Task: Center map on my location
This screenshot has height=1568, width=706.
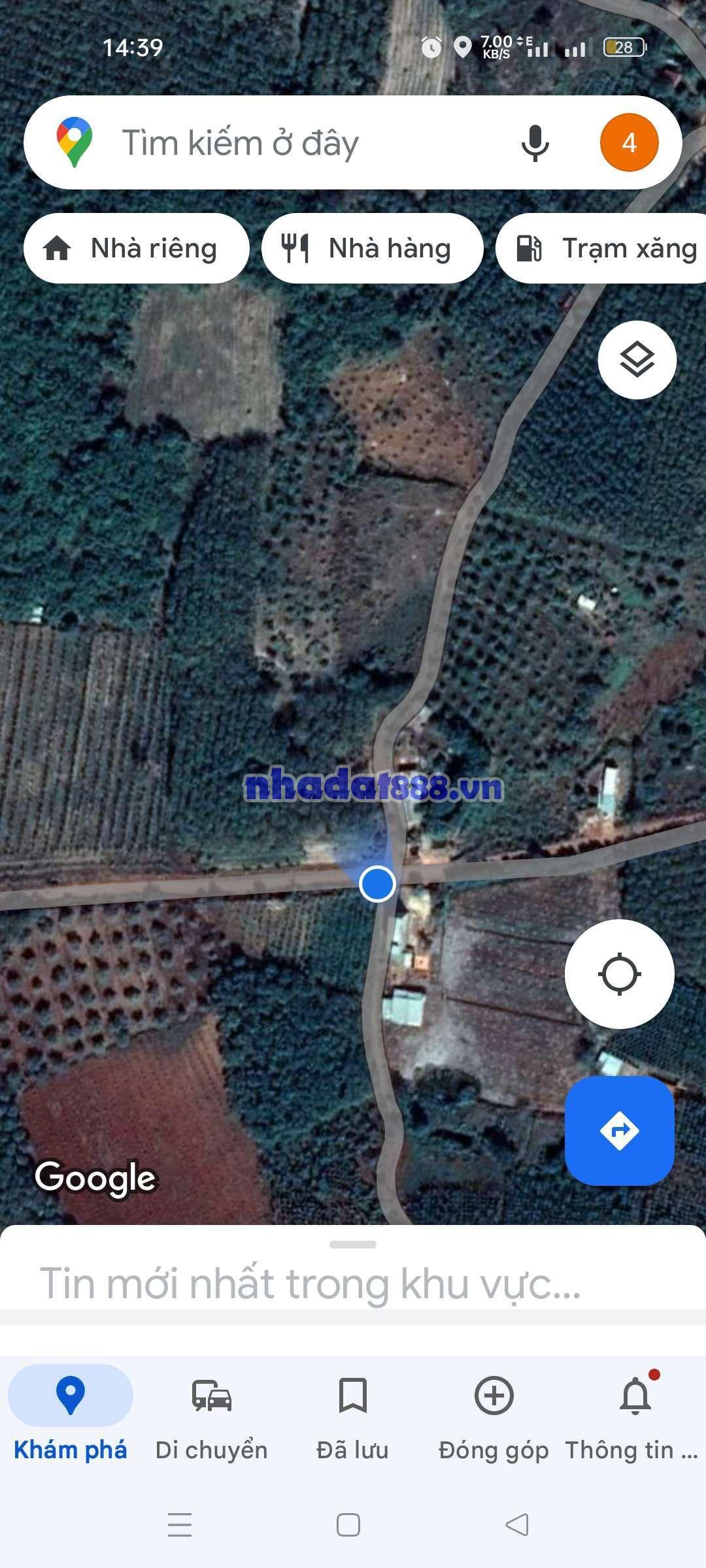Action: pos(619,974)
